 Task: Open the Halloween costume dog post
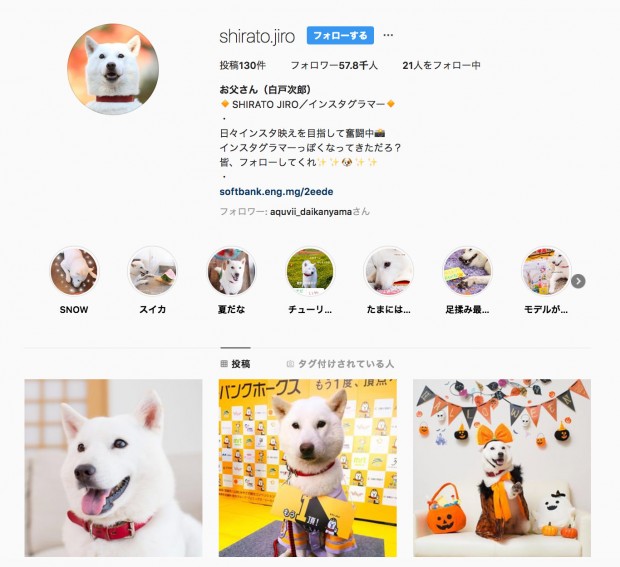pos(502,467)
